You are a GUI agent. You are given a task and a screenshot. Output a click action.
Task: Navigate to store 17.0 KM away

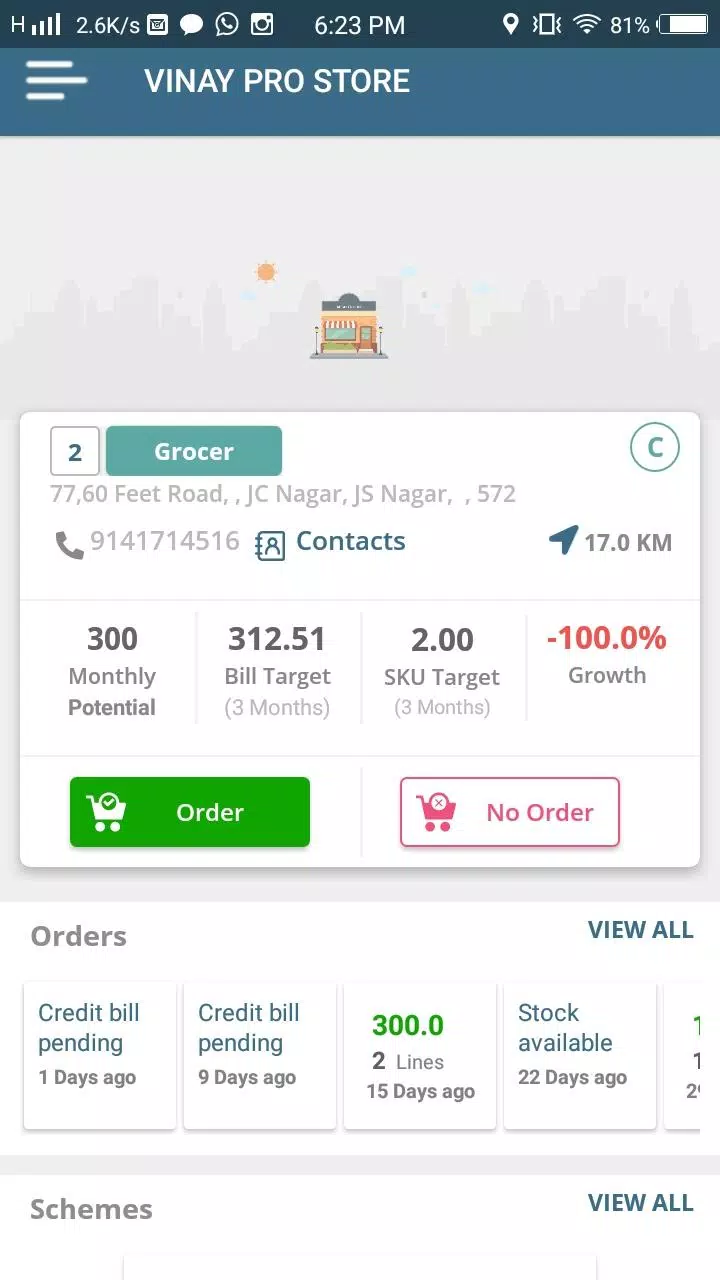click(610, 542)
